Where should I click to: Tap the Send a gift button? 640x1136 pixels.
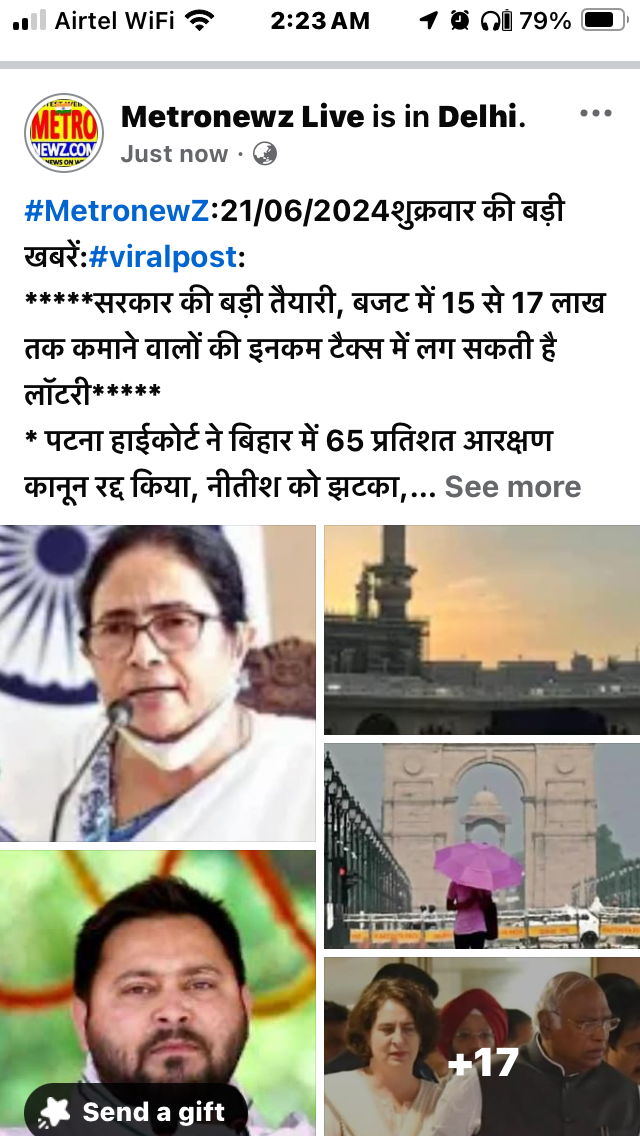[136, 1111]
